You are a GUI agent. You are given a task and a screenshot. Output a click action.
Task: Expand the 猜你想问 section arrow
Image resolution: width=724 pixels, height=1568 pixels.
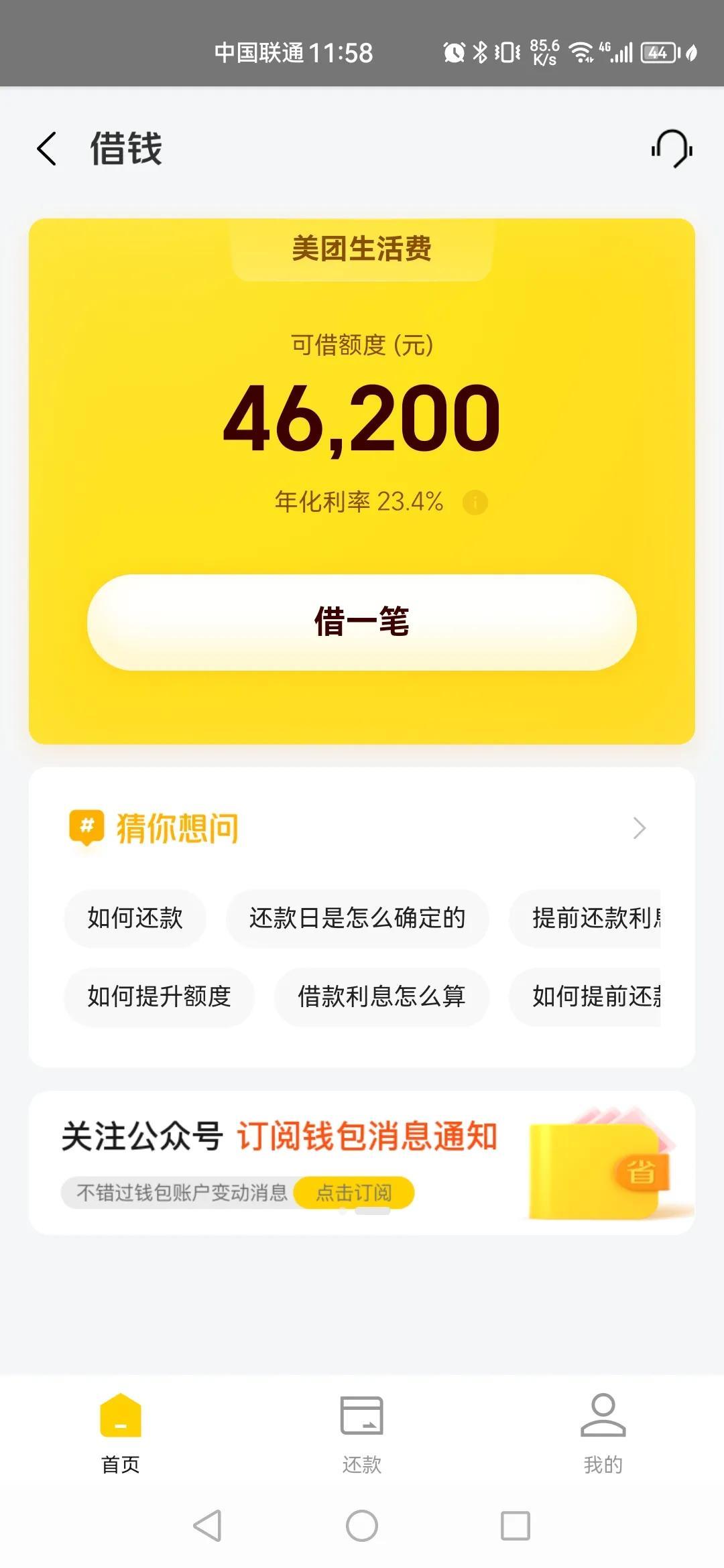pyautogui.click(x=640, y=828)
